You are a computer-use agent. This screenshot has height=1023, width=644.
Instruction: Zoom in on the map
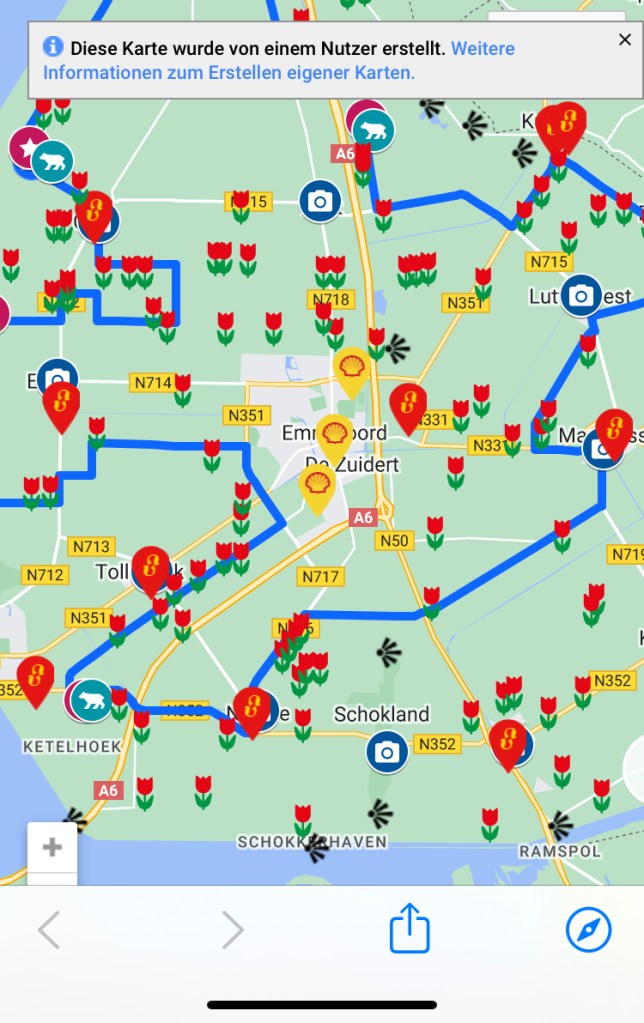click(x=52, y=848)
